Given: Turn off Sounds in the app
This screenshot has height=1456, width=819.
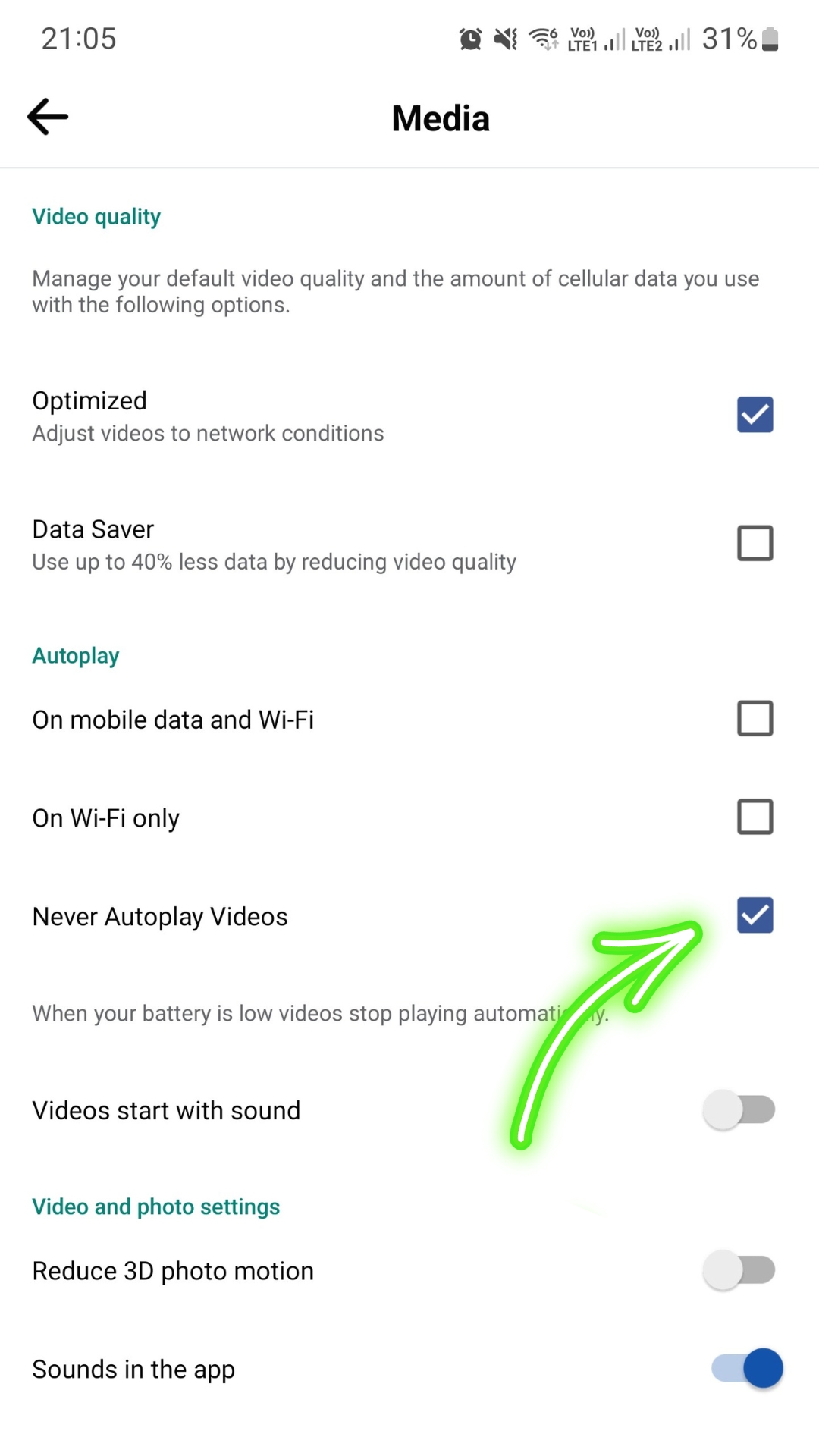Looking at the screenshot, I should point(747,1369).
